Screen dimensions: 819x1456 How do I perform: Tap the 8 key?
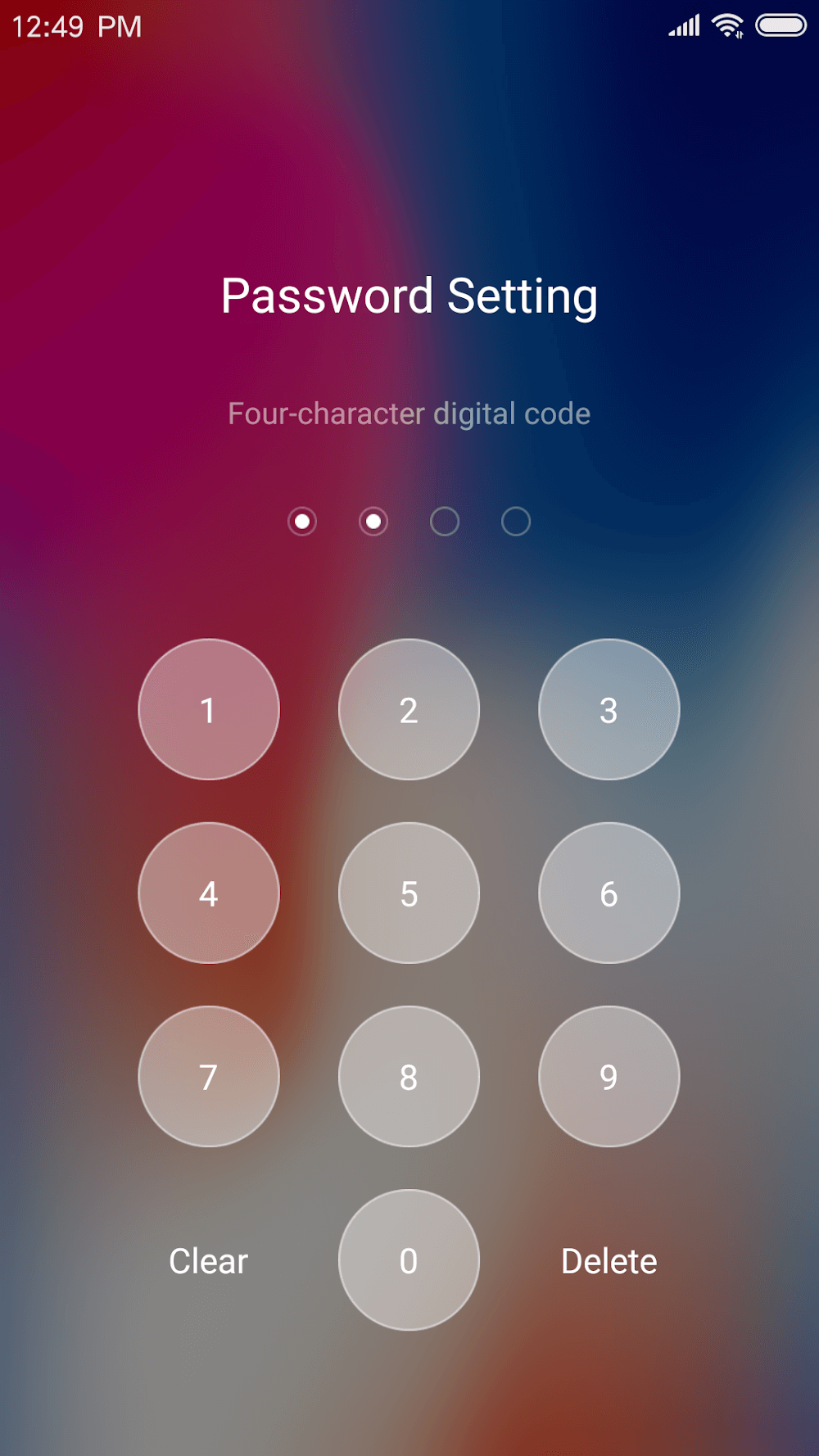(409, 1076)
